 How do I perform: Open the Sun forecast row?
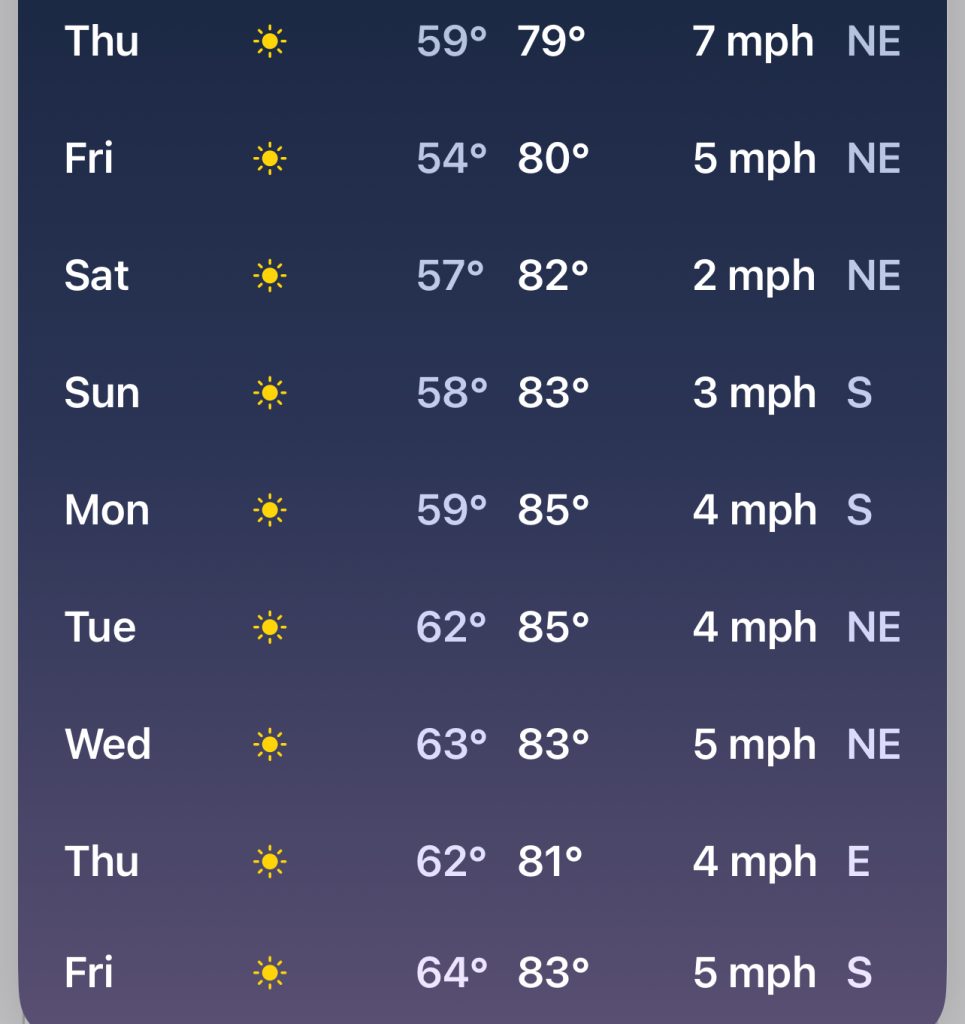482,393
